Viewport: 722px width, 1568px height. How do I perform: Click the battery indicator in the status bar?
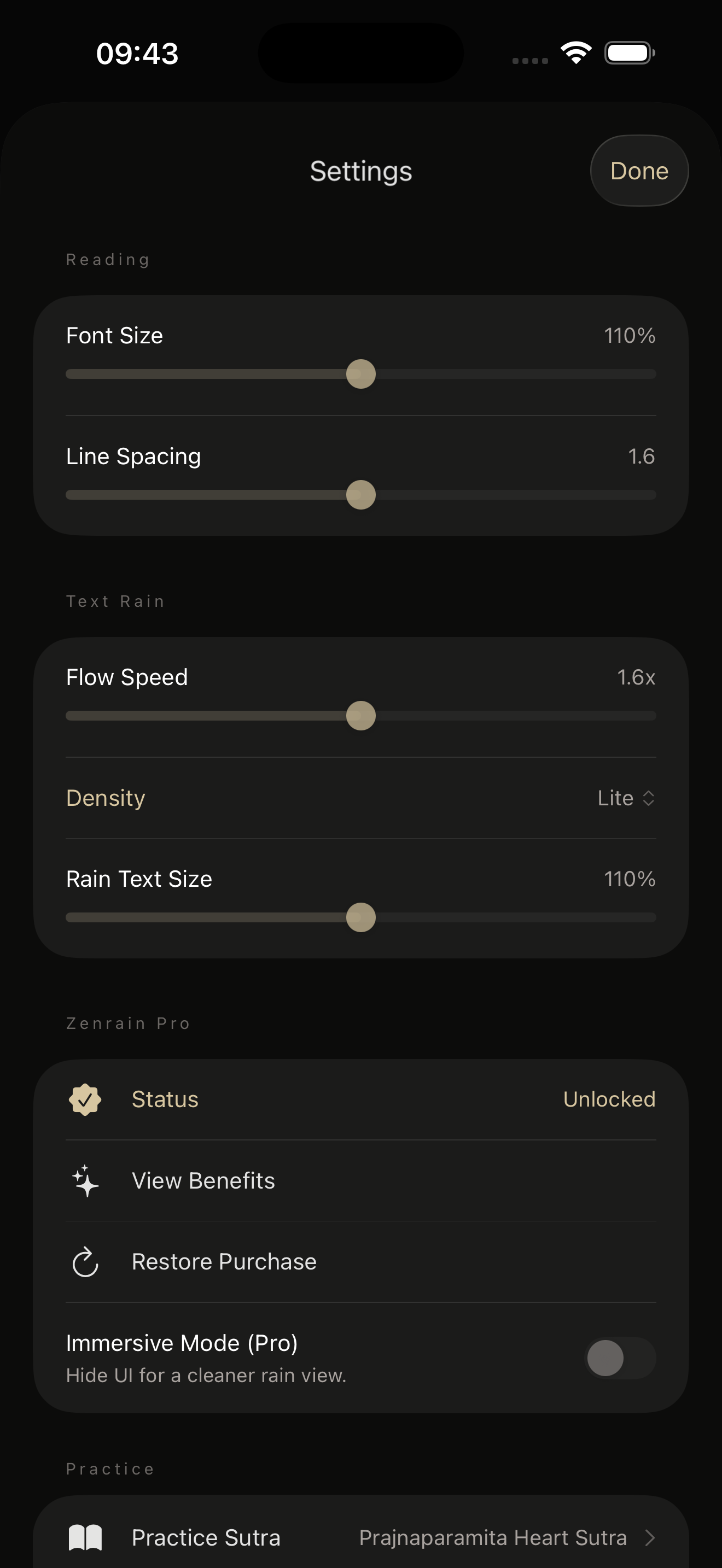coord(628,53)
